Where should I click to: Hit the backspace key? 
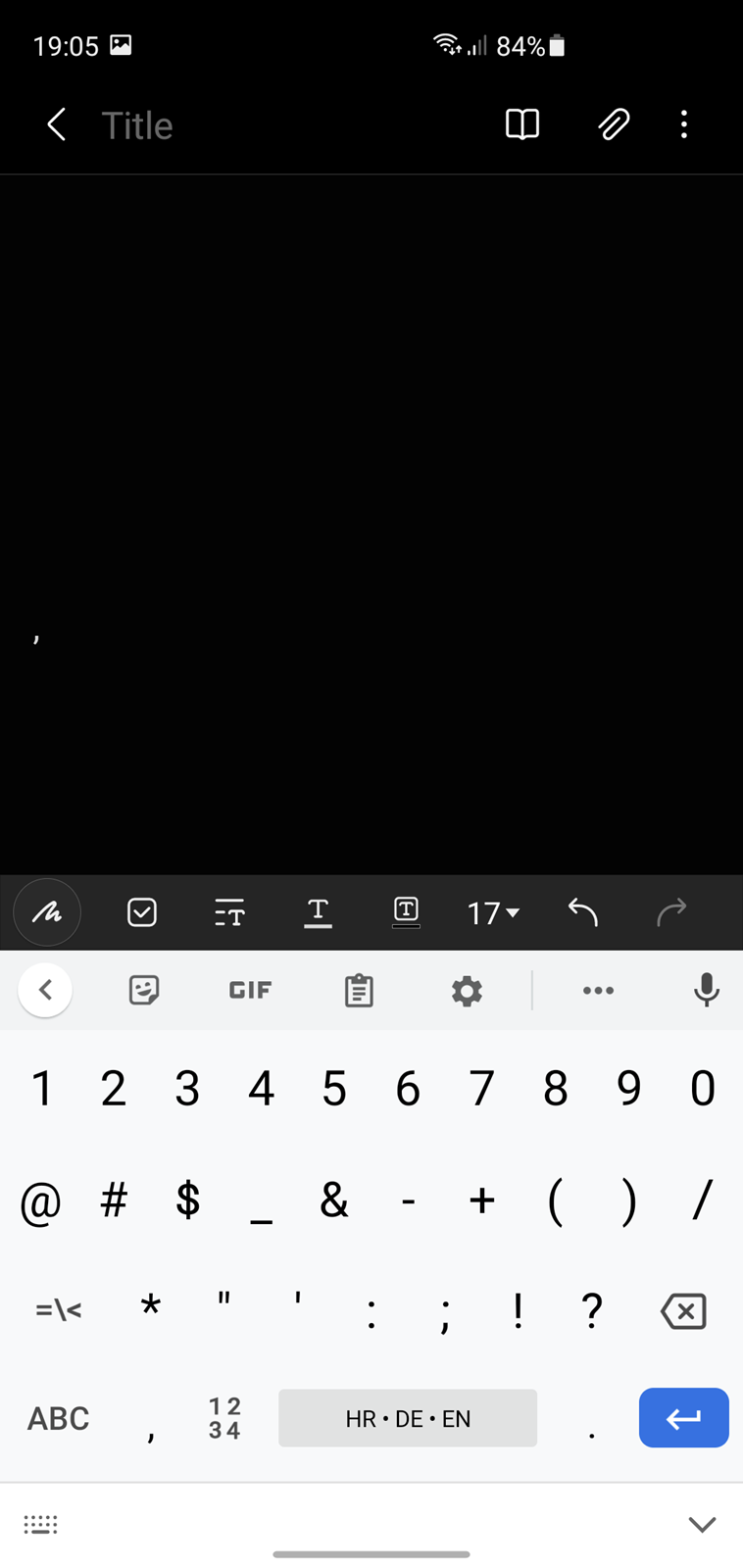coord(683,1310)
